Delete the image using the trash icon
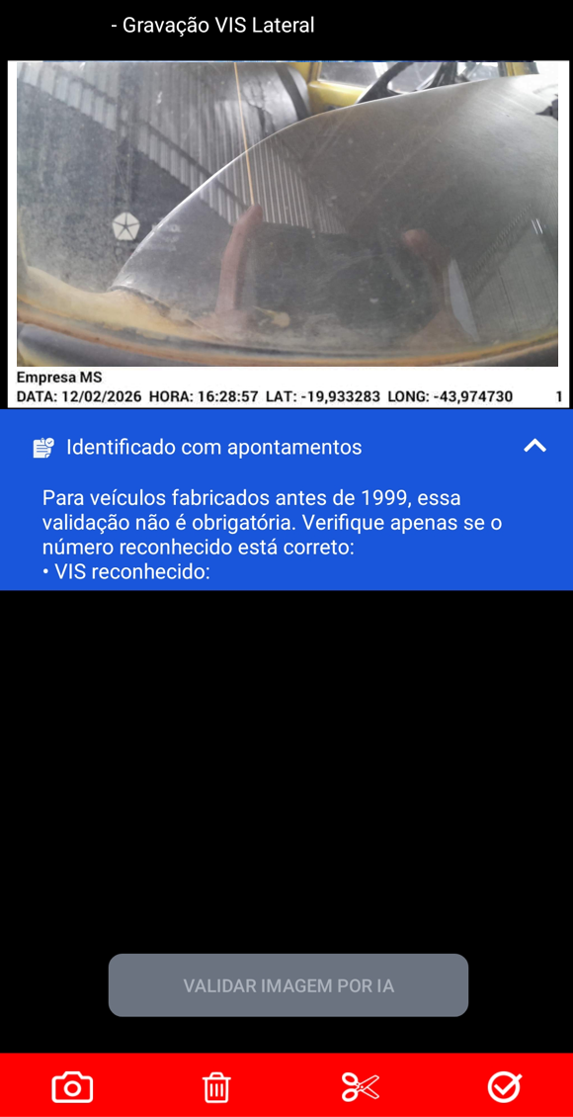The height and width of the screenshot is (1117, 573). [216, 1088]
